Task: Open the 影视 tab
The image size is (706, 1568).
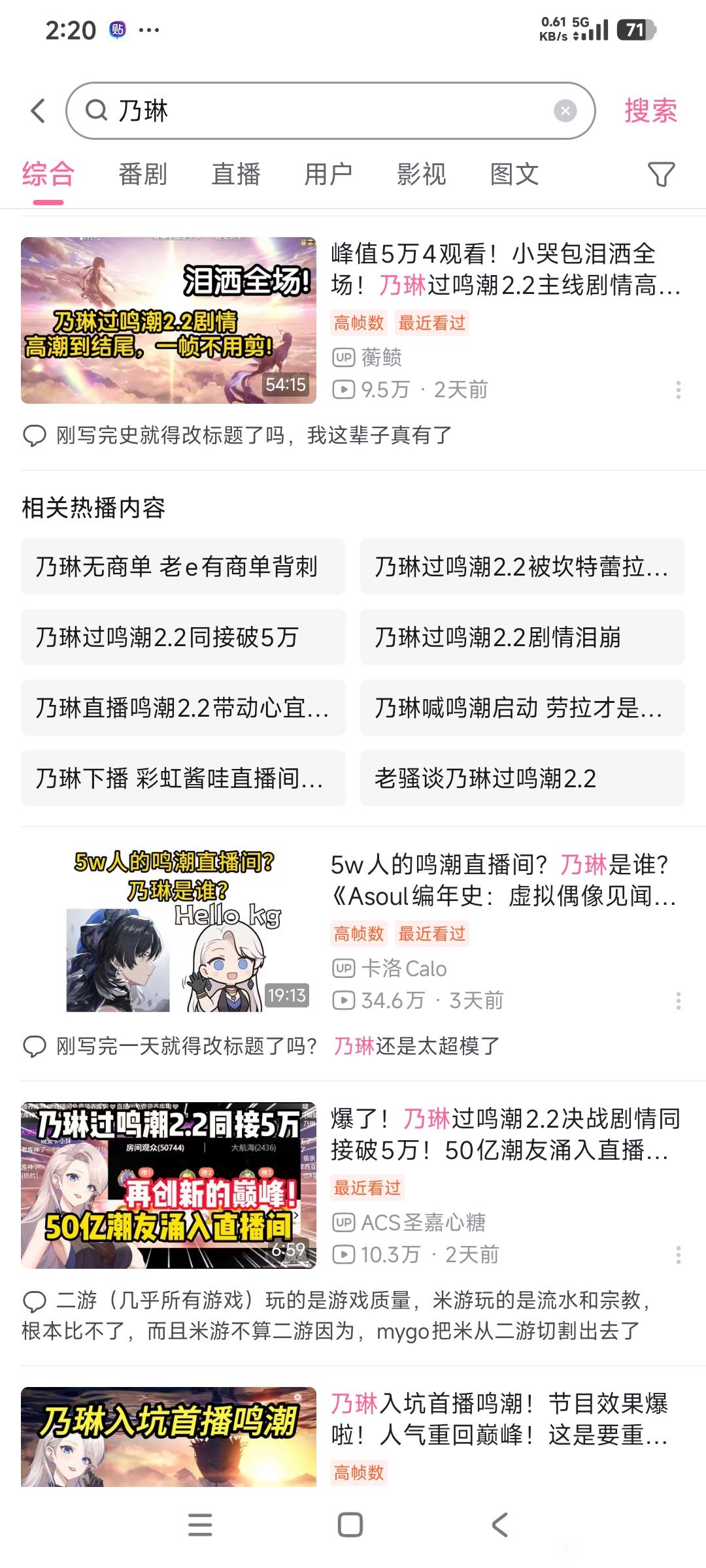Action: [x=421, y=174]
